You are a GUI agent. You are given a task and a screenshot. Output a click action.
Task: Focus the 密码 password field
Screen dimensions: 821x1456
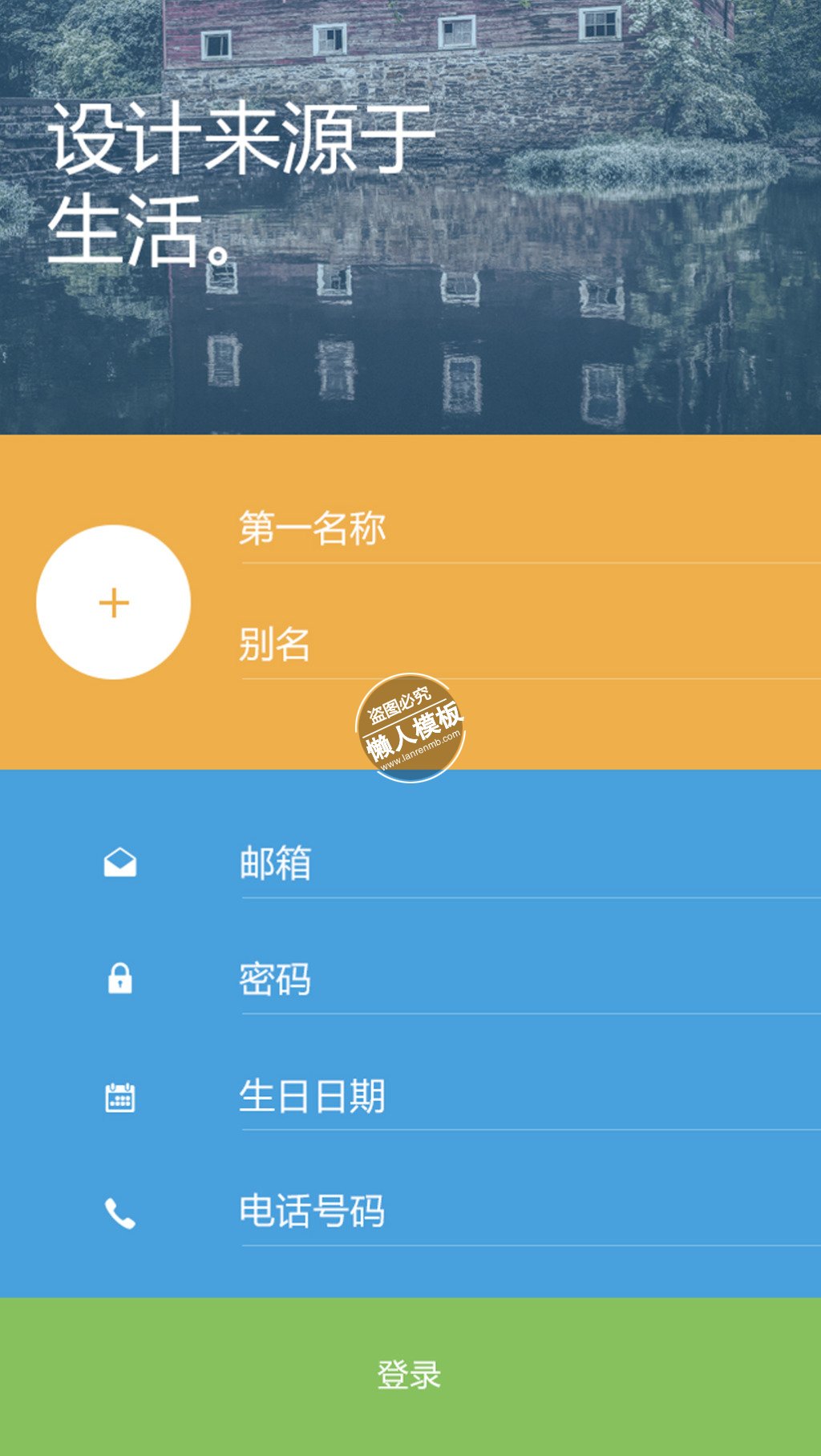click(x=529, y=980)
